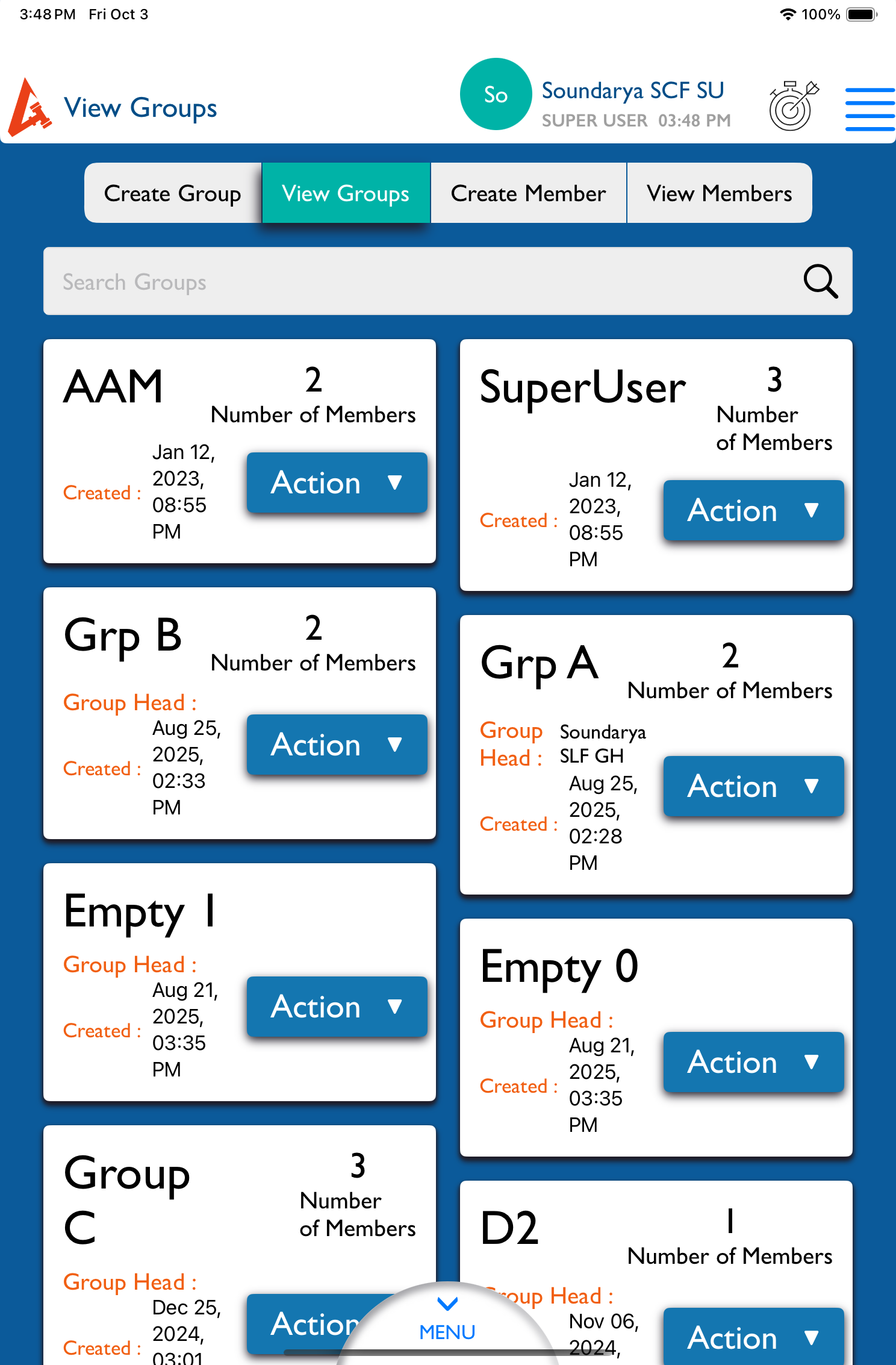Viewport: 896px width, 1365px height.
Task: Focus the Search Groups field
Action: click(x=422, y=281)
